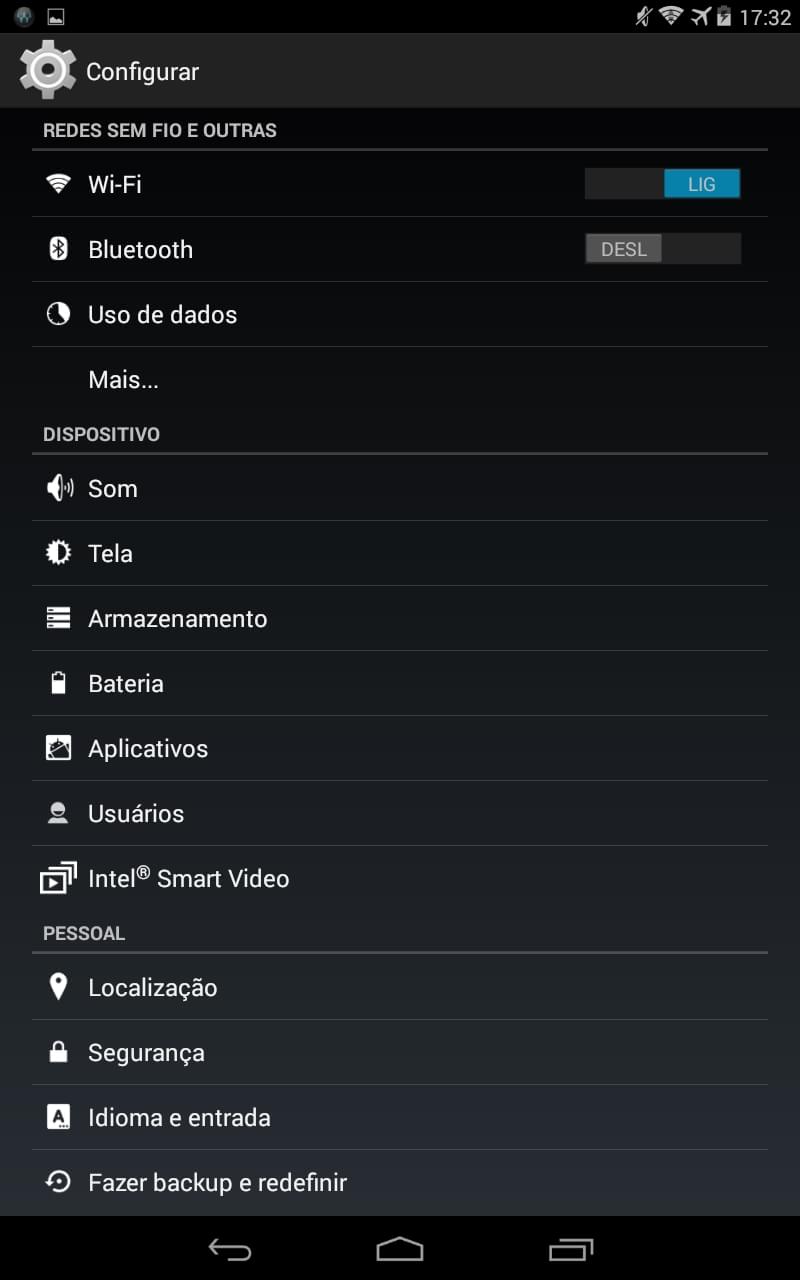
Task: Open Intel Smart Video
Action: tap(400, 878)
